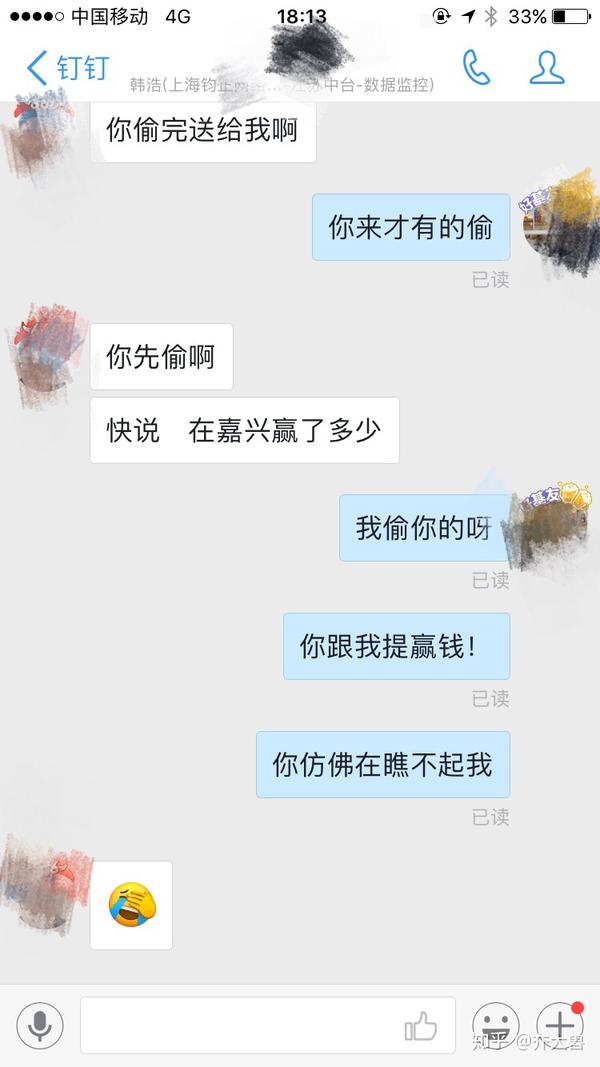Tap the voice microphone button

40,1025
